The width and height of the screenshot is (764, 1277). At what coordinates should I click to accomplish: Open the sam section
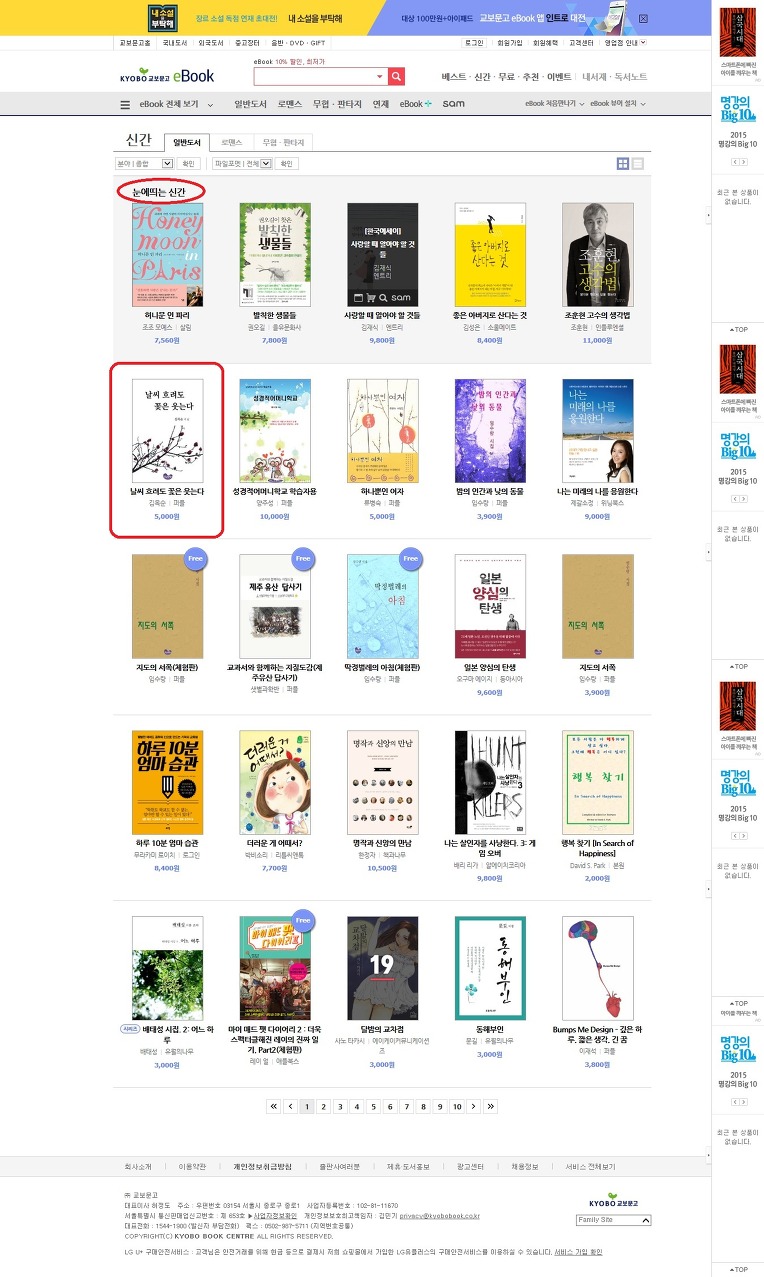pos(453,104)
